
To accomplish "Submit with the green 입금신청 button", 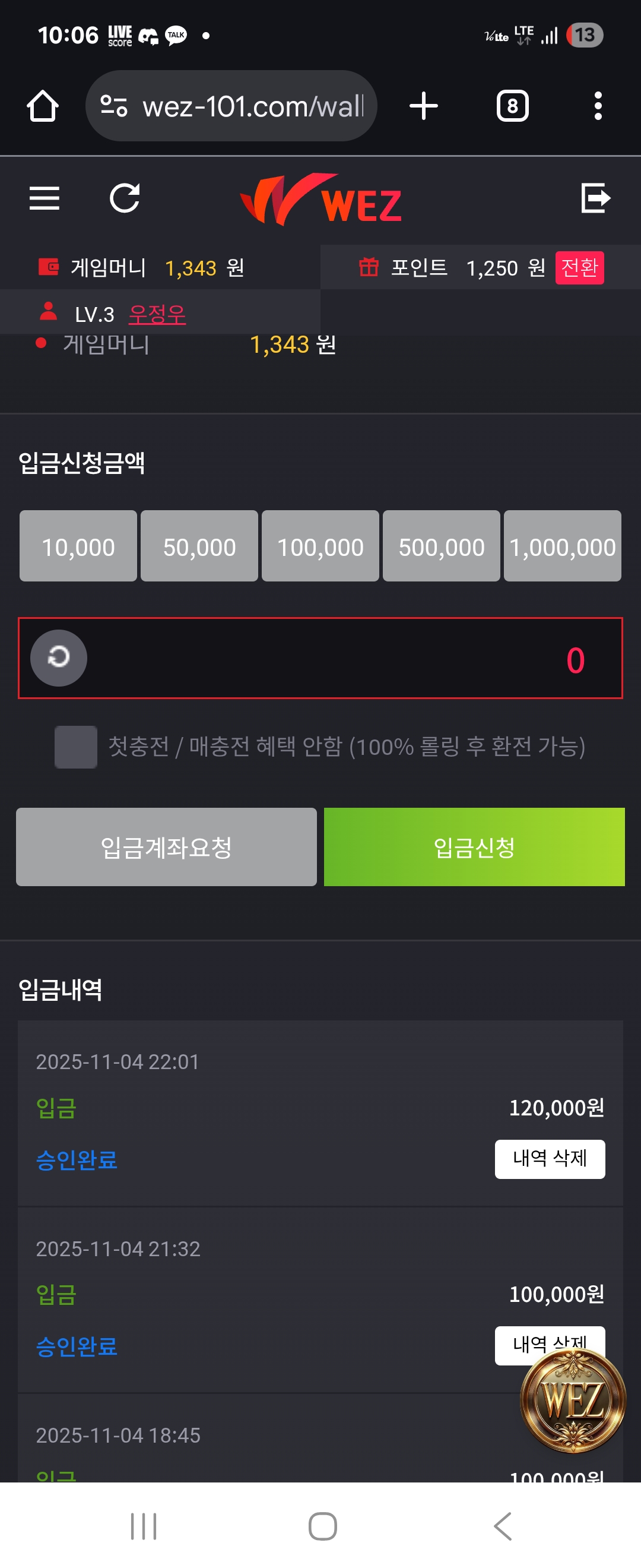I will 474,847.
